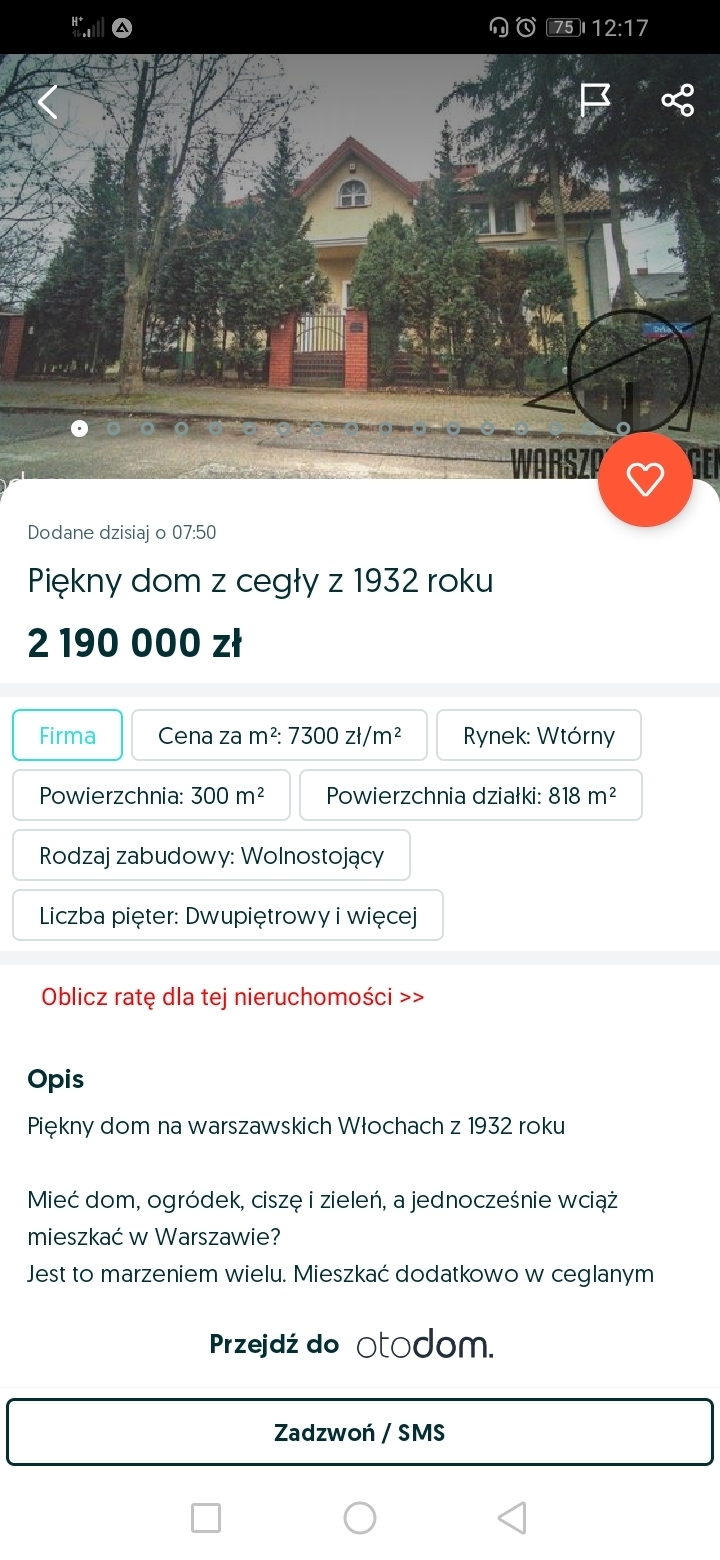The image size is (720, 1560).
Task: Tap the 'Zadzwoń / SMS' button
Action: click(360, 1432)
